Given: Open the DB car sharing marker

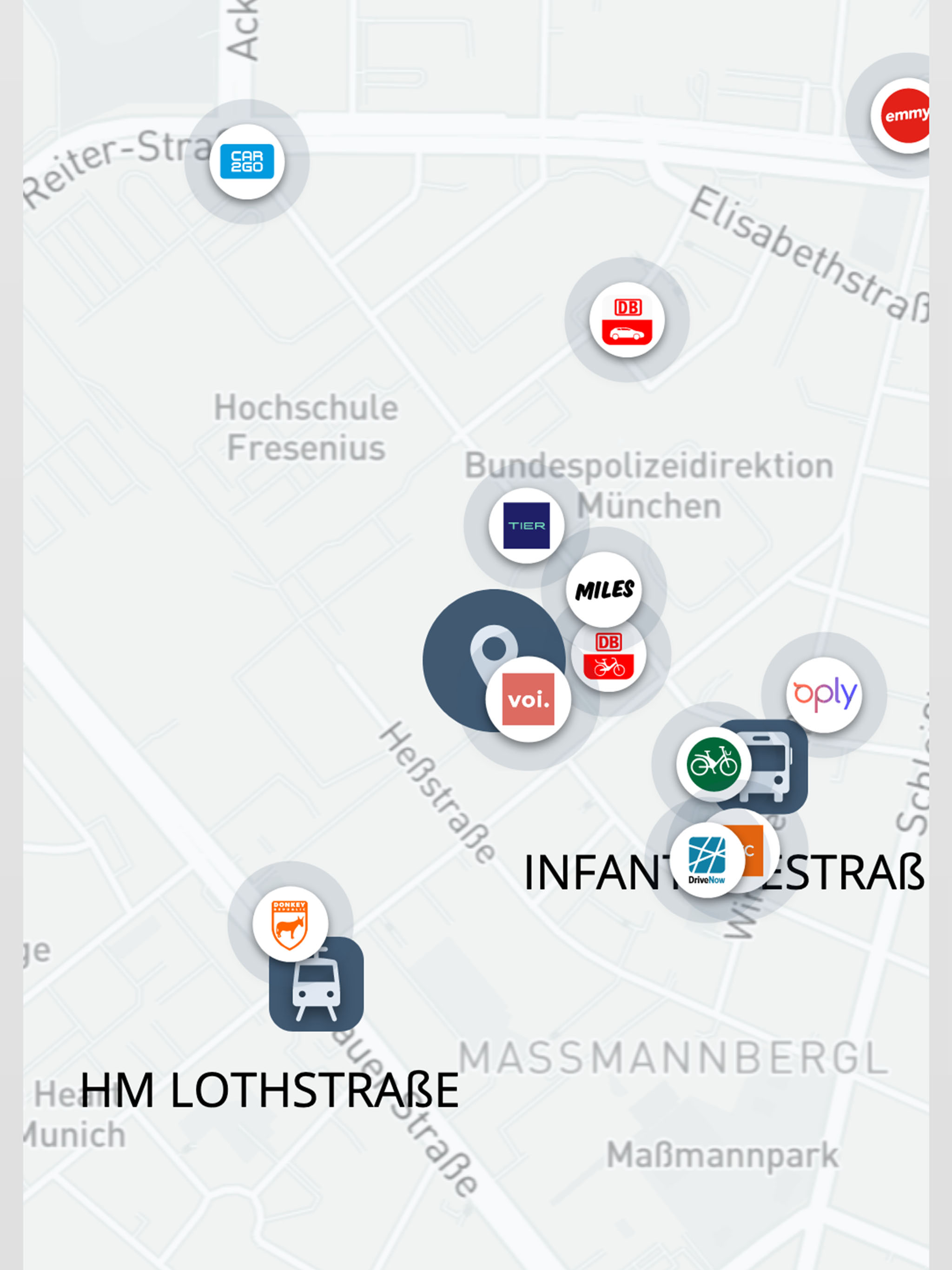Looking at the screenshot, I should [627, 320].
